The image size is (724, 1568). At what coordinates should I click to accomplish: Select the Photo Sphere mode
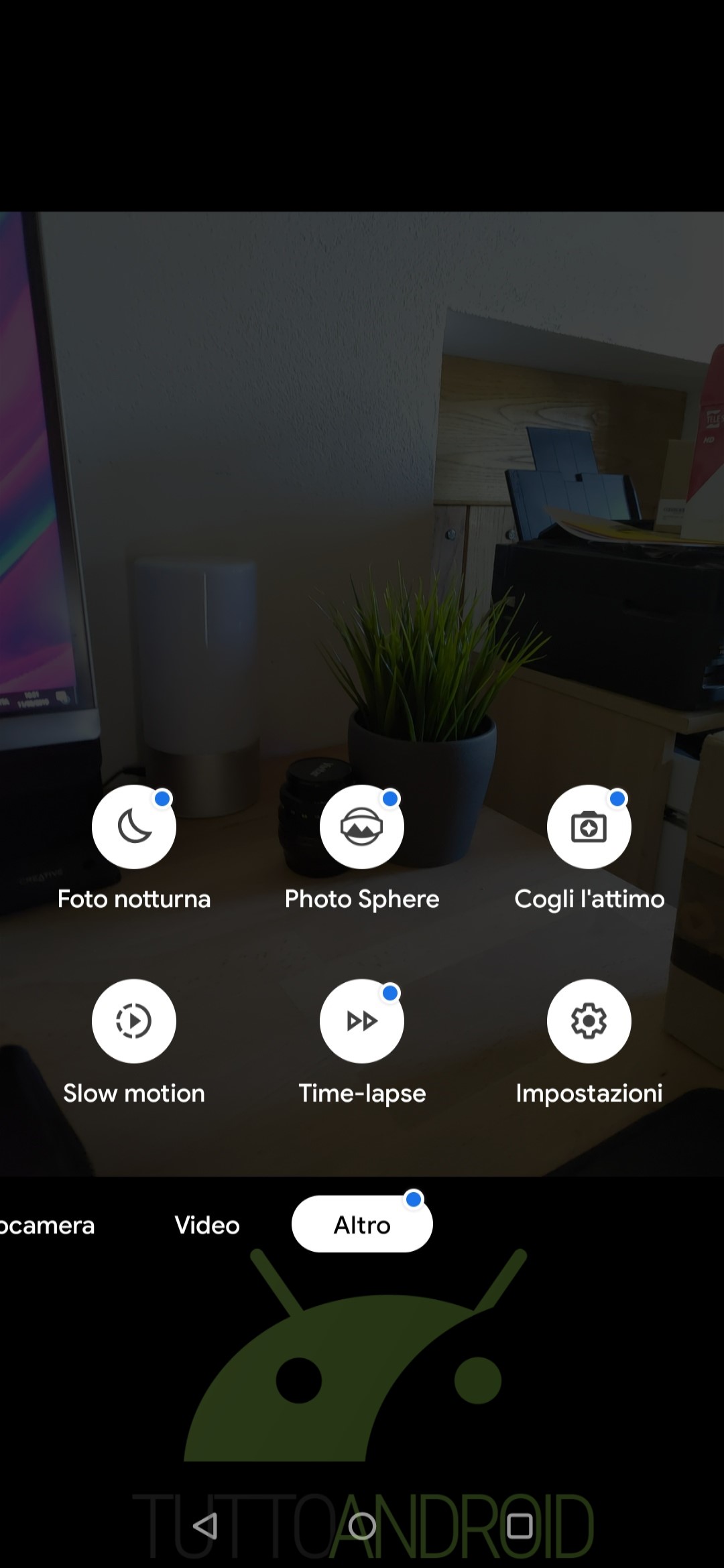[x=362, y=827]
